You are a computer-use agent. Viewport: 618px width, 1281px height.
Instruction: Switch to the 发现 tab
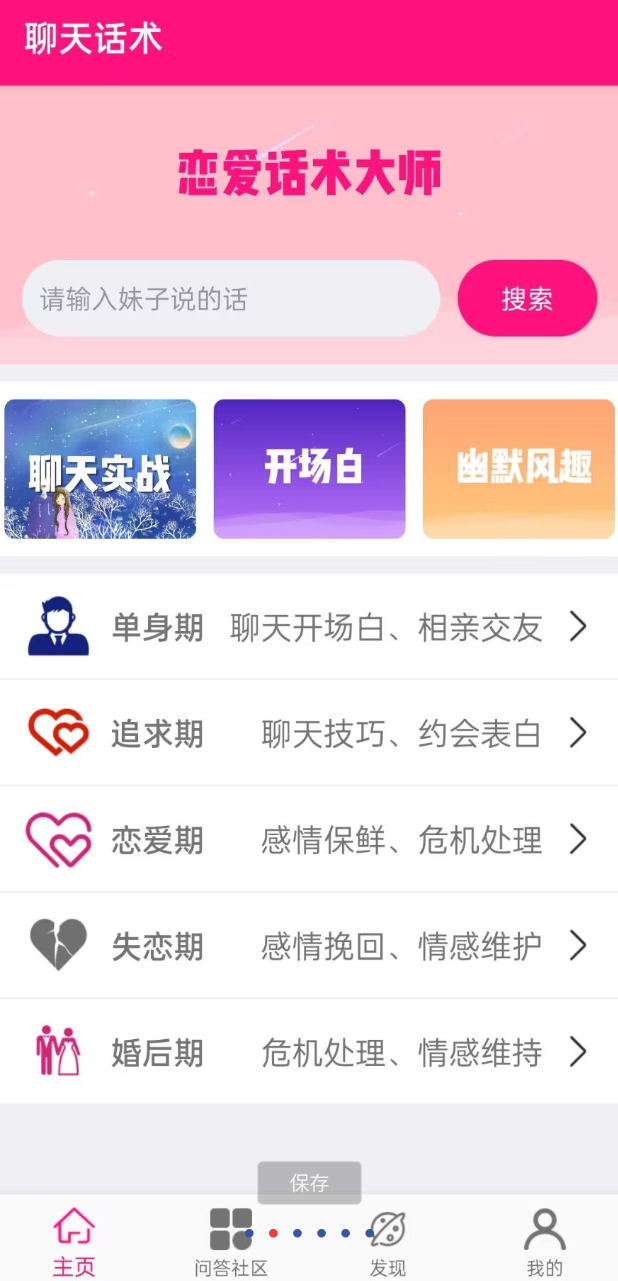(388, 1241)
